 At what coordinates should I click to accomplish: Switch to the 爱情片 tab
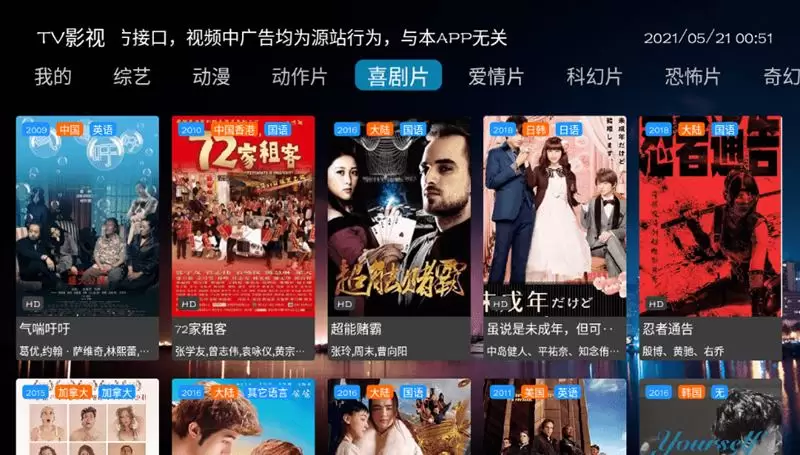tap(496, 77)
